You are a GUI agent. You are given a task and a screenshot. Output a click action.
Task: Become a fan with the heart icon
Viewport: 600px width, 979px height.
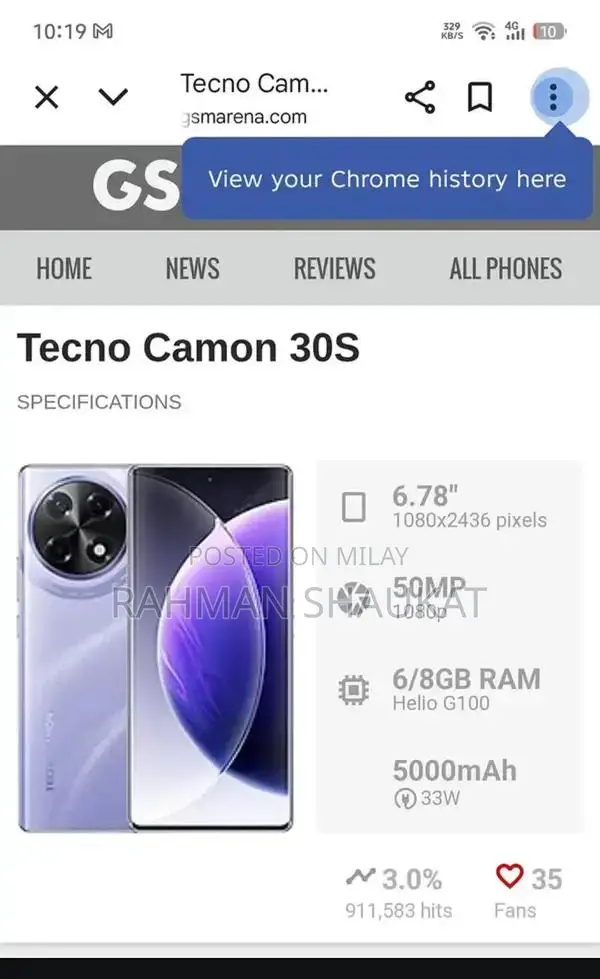(x=510, y=877)
